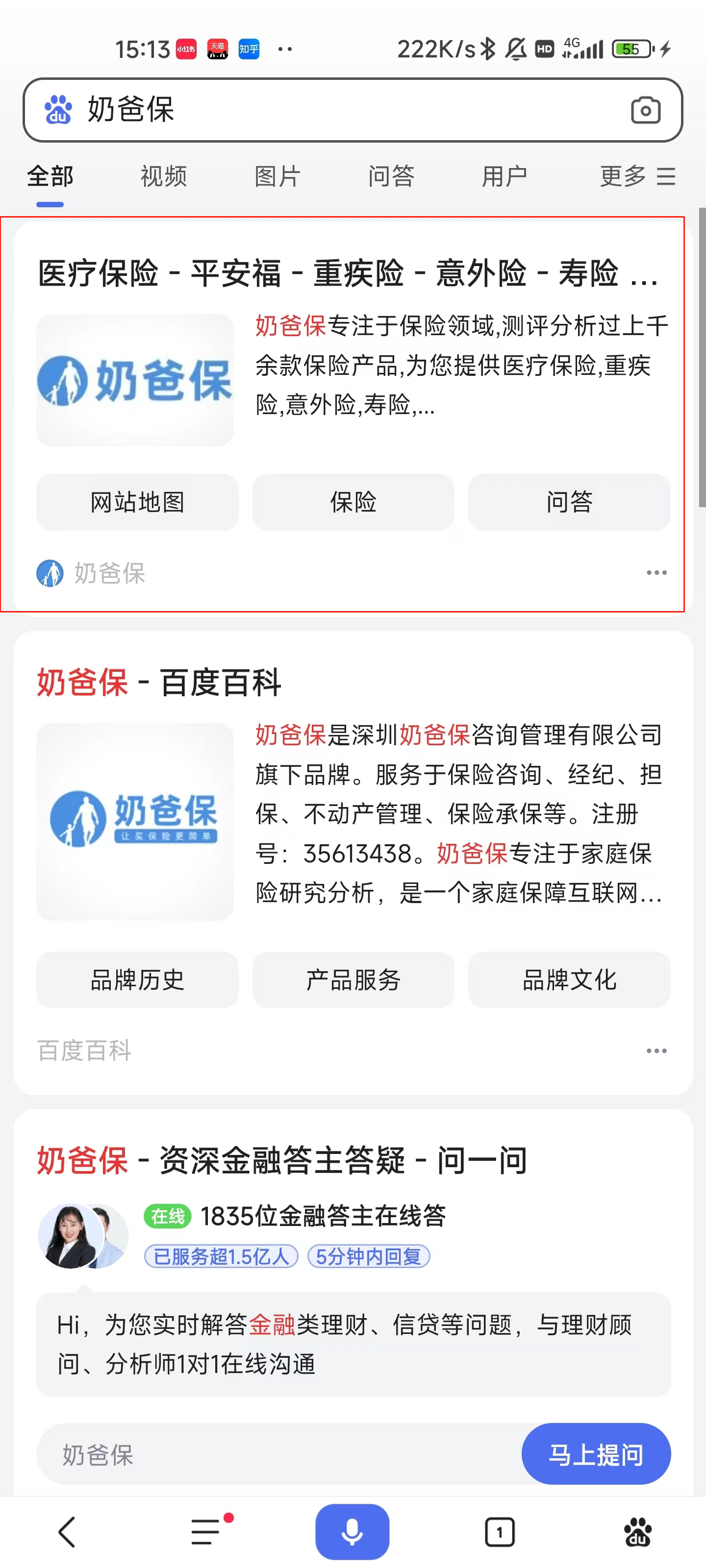The height and width of the screenshot is (1568, 706).
Task: Expand the 更多 filter menu
Action: (x=637, y=176)
